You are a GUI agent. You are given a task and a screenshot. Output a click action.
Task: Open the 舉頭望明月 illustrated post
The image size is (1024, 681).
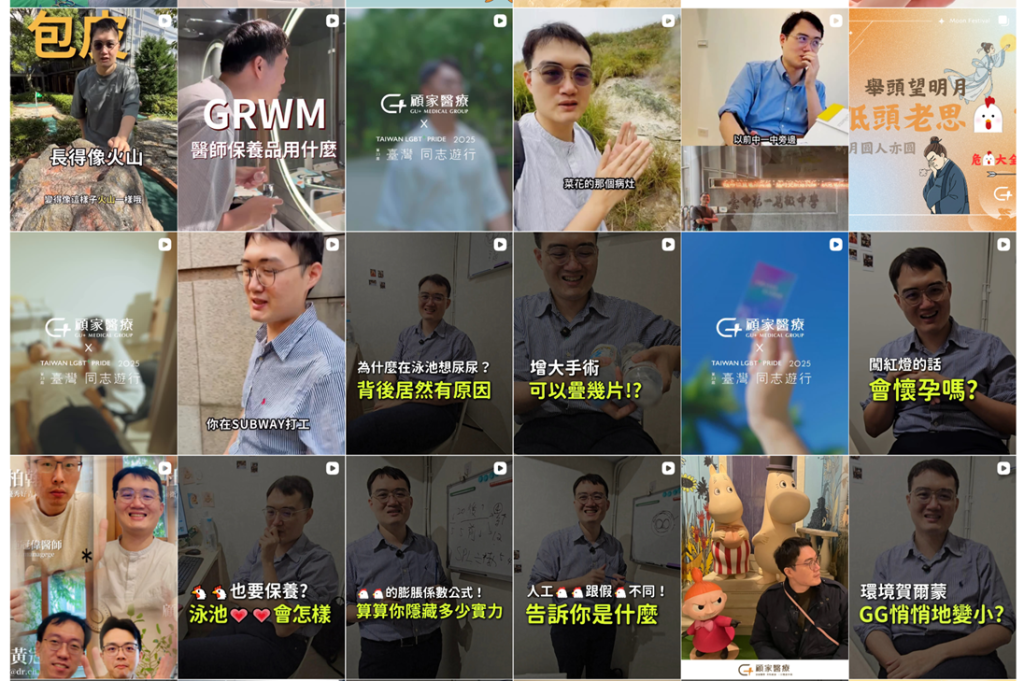tap(932, 120)
